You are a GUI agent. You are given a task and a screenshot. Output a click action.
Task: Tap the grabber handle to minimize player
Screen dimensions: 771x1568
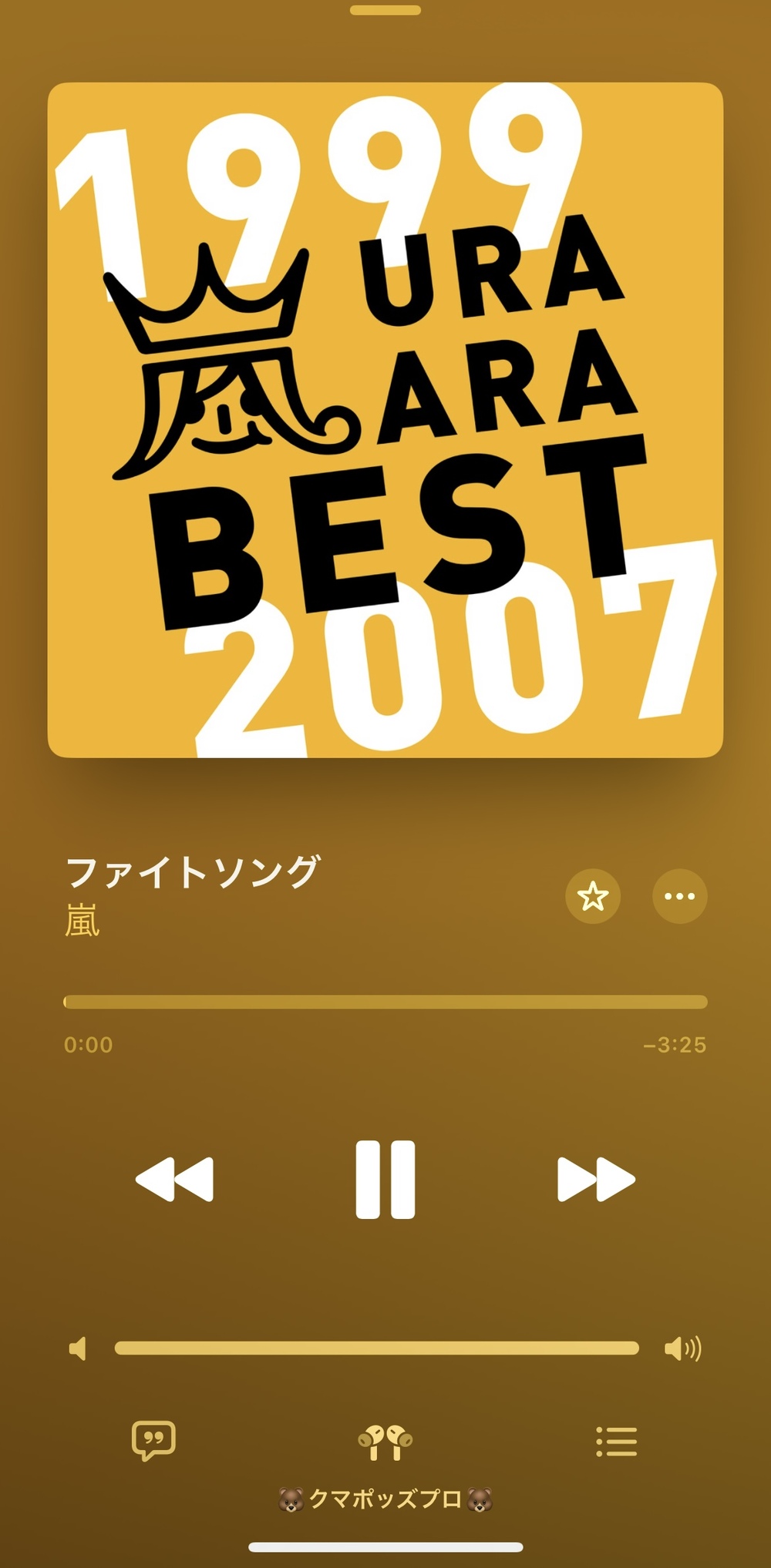click(x=385, y=11)
